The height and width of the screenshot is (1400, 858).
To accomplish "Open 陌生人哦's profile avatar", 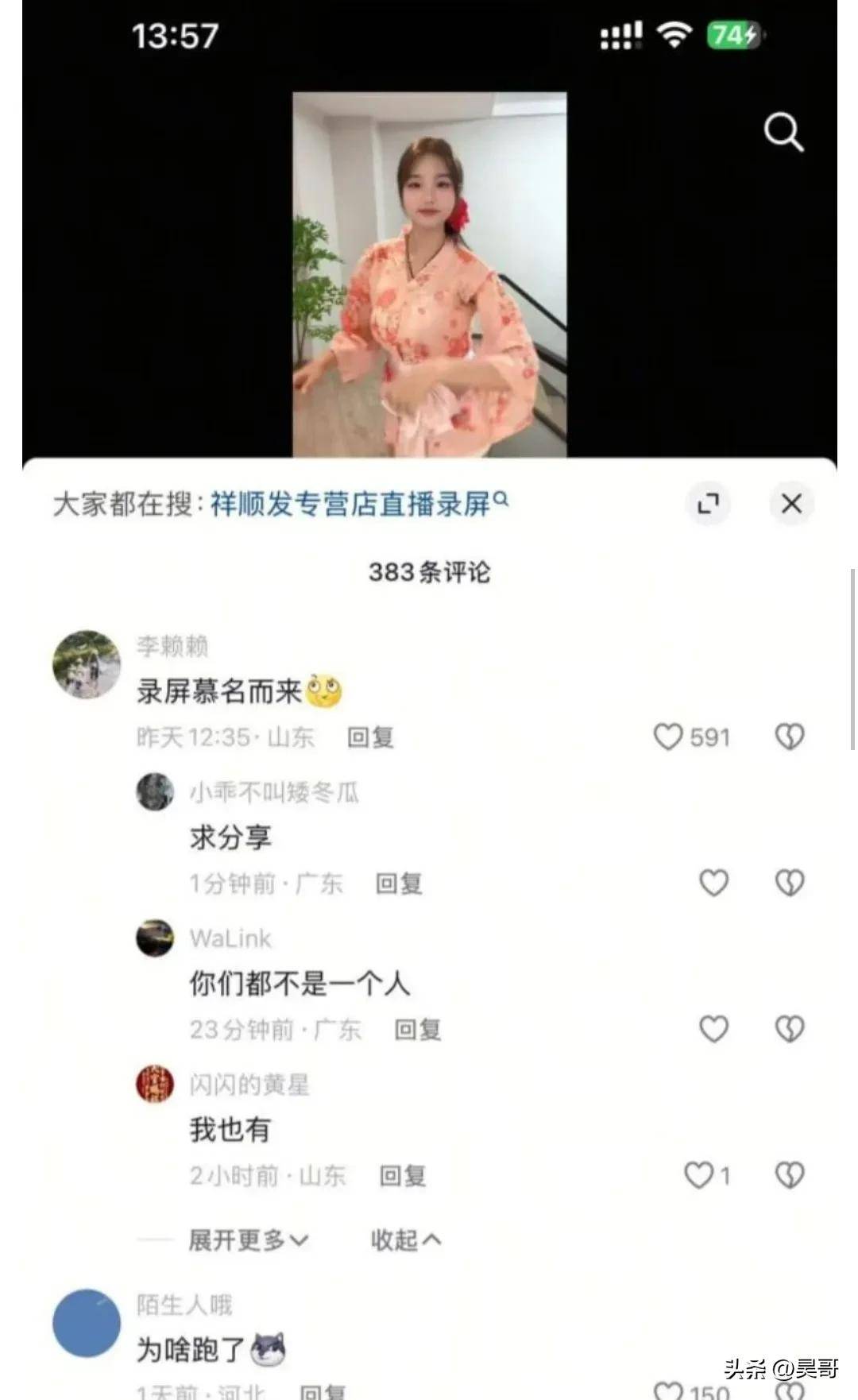I will point(87,1324).
